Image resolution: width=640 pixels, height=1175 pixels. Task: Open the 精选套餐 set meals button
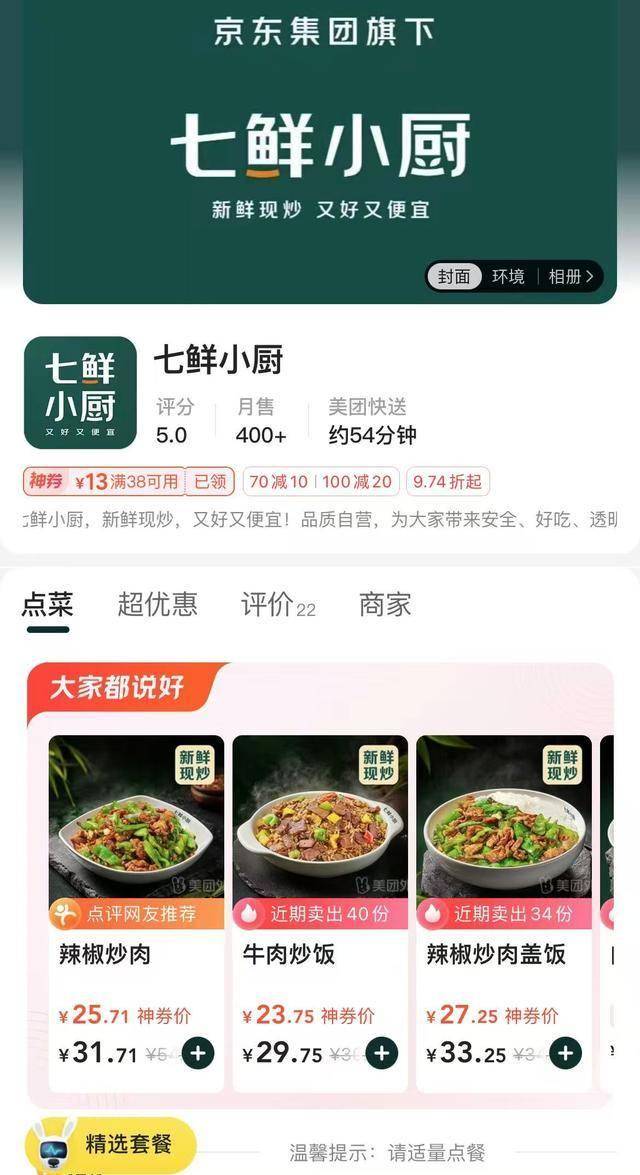click(x=111, y=1145)
